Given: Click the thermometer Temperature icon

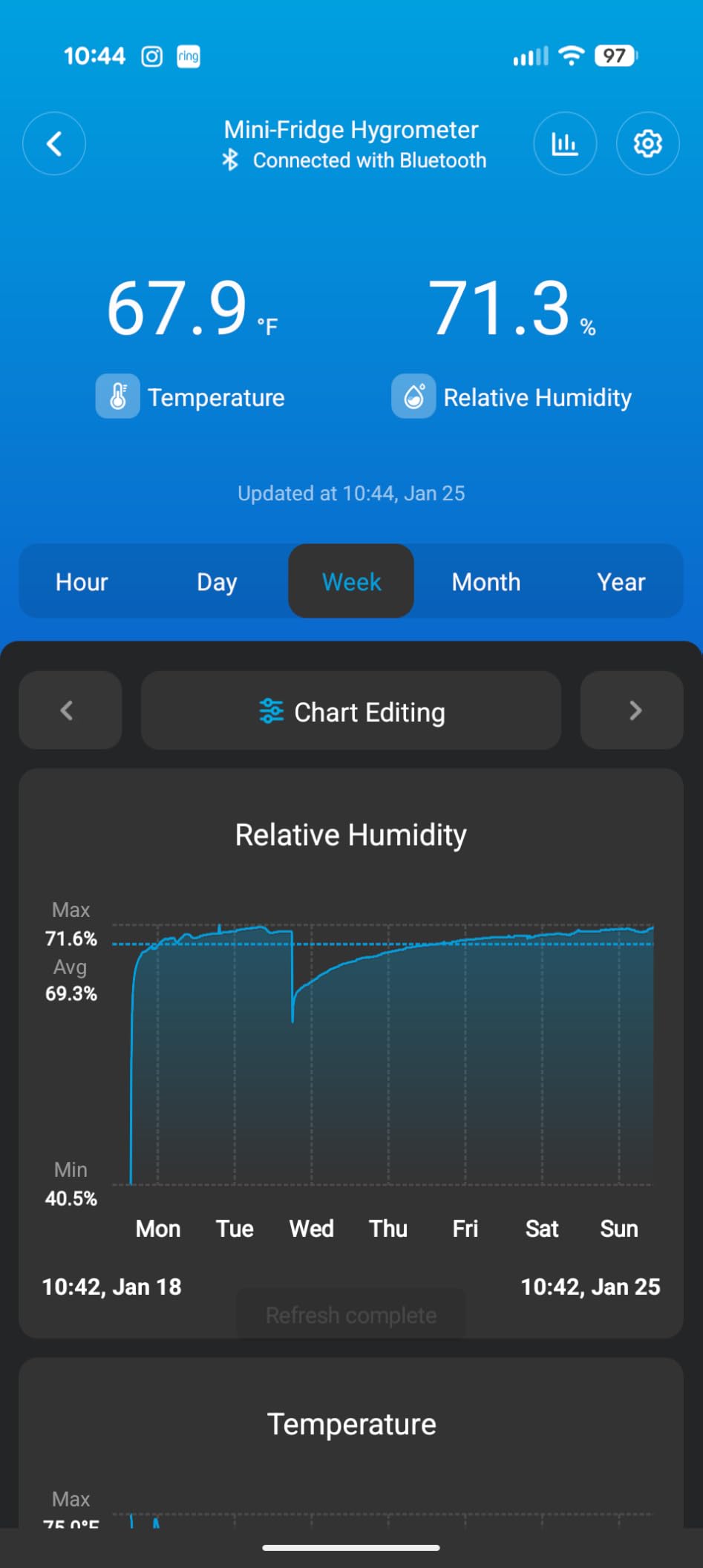Looking at the screenshot, I should coord(118,396).
